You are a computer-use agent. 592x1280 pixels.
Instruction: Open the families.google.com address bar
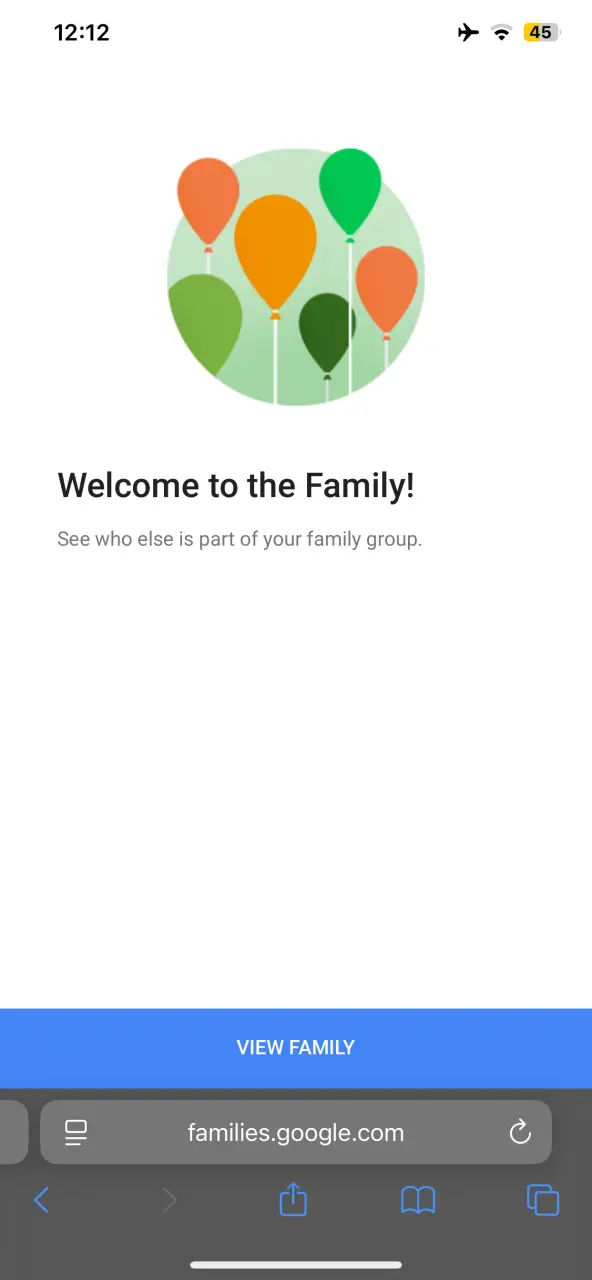pyautogui.click(x=296, y=1132)
